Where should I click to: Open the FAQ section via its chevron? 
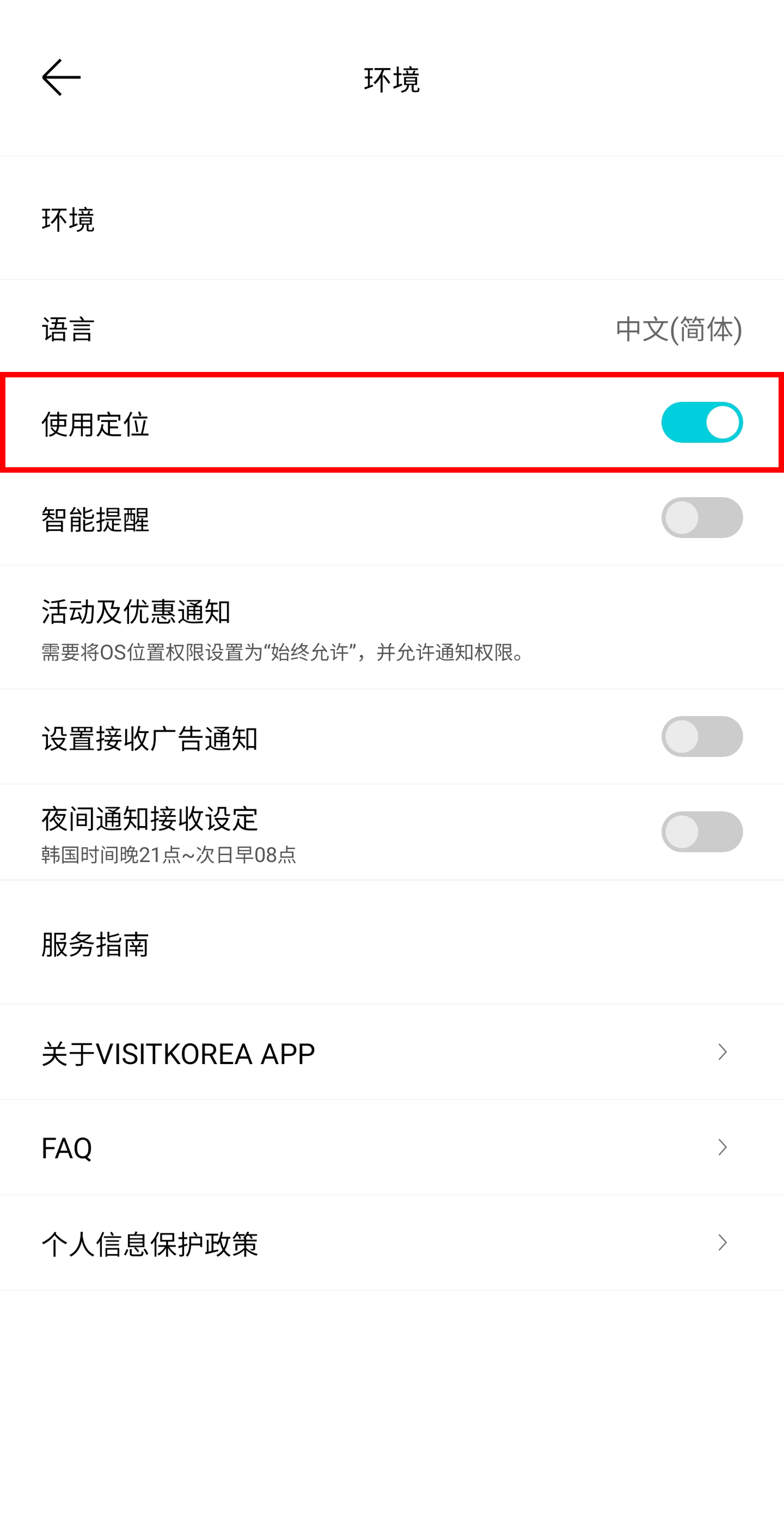(x=721, y=1147)
